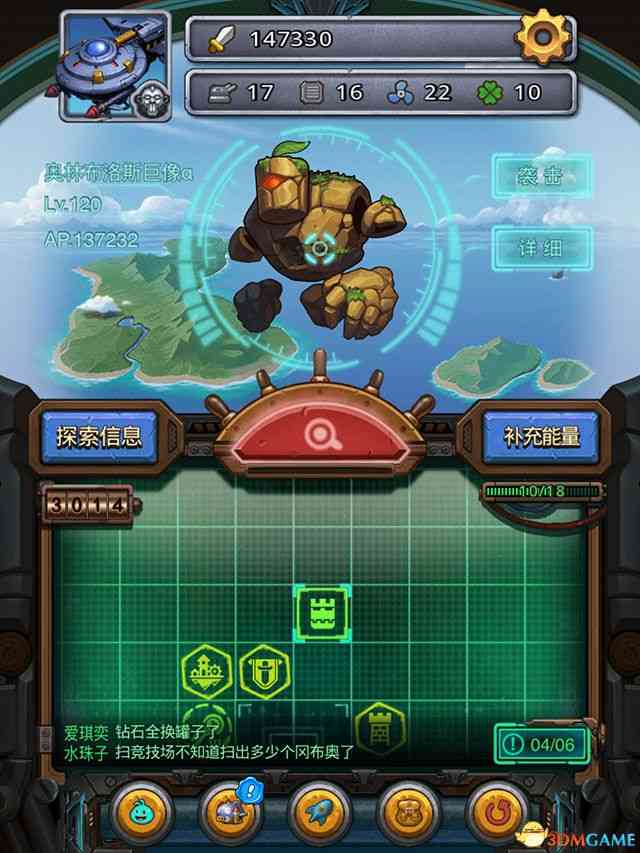640x853 pixels.
Task: Select the shield hexagon map marker
Action: pyautogui.click(x=265, y=672)
